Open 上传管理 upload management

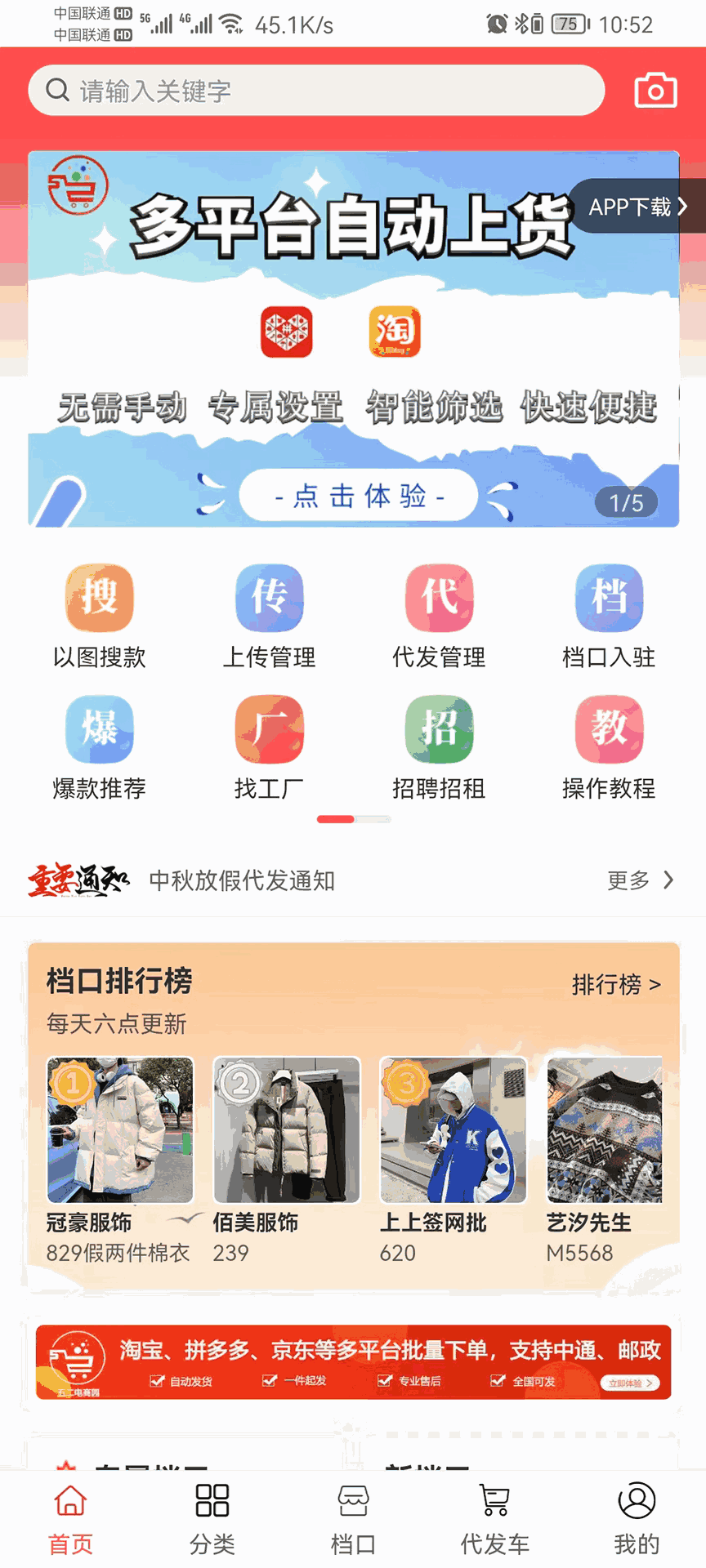click(x=269, y=617)
